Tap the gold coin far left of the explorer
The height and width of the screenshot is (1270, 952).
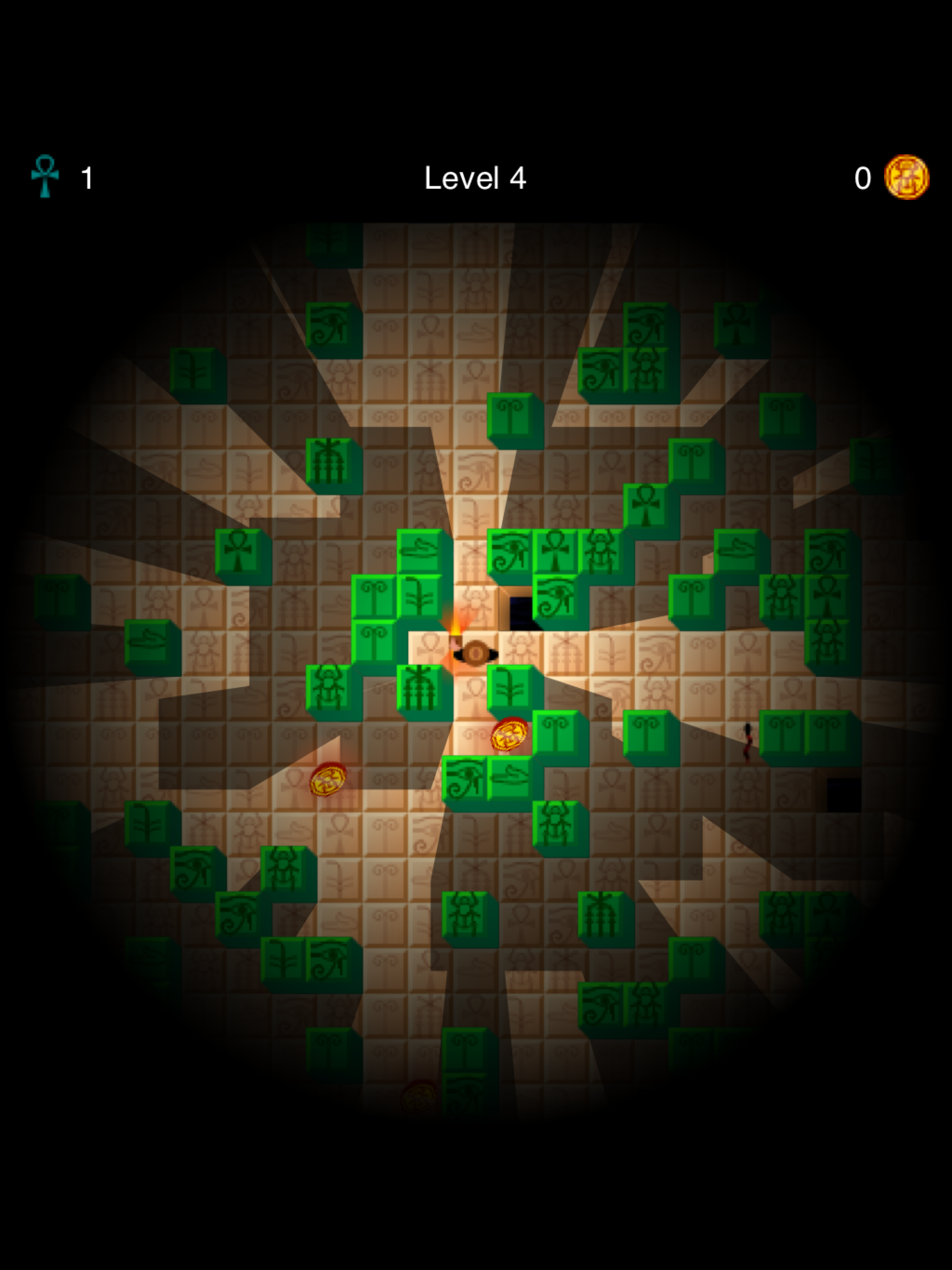[328, 779]
